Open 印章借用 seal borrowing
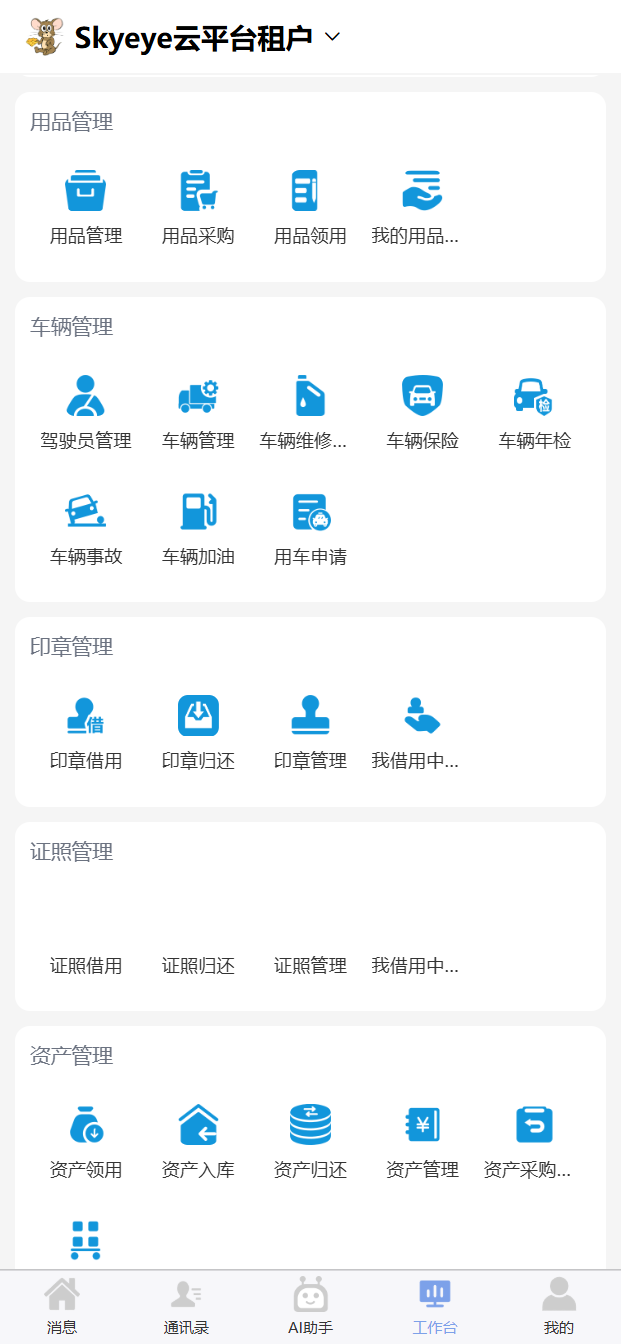The height and width of the screenshot is (1344, 621). tap(86, 732)
